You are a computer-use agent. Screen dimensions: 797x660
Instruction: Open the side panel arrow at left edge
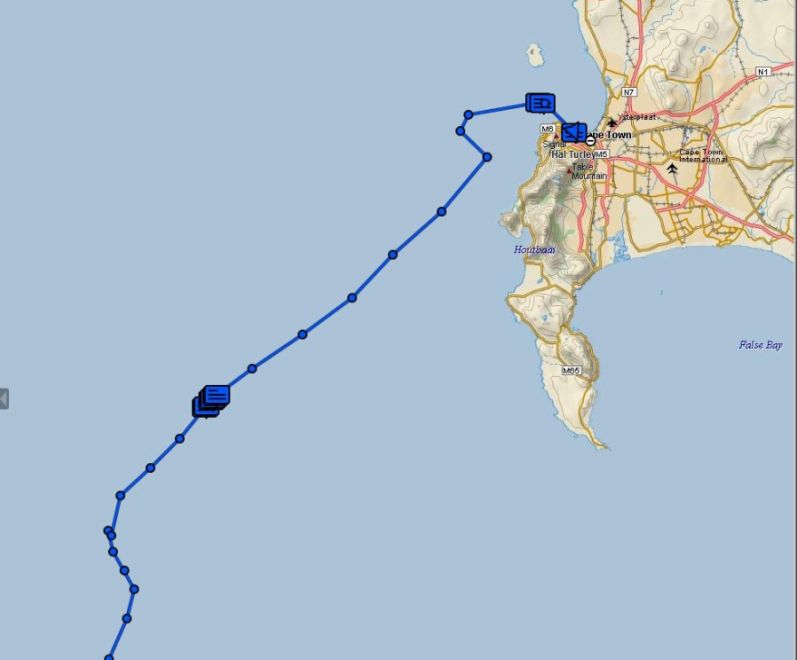click(x=4, y=399)
